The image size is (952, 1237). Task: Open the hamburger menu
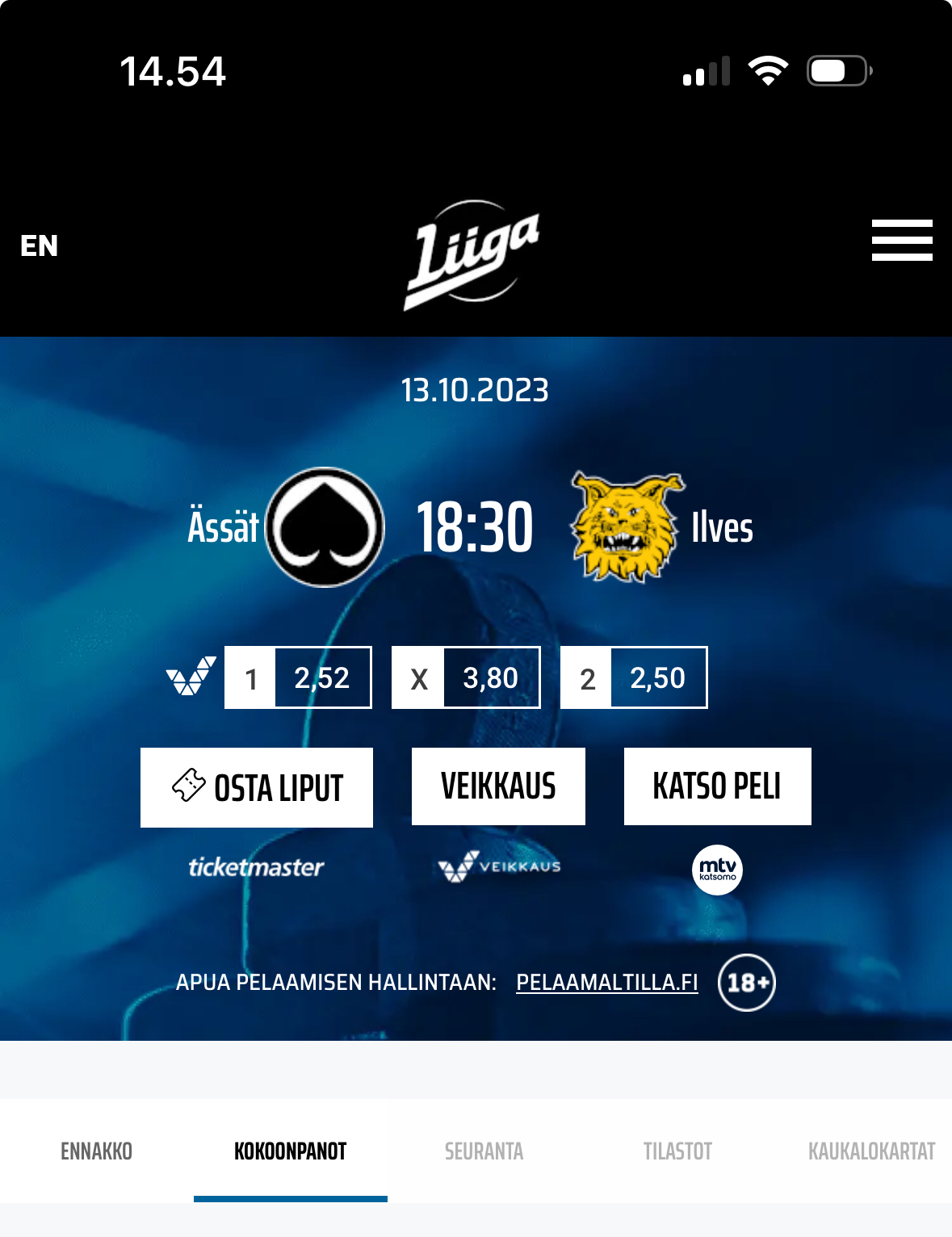point(902,240)
